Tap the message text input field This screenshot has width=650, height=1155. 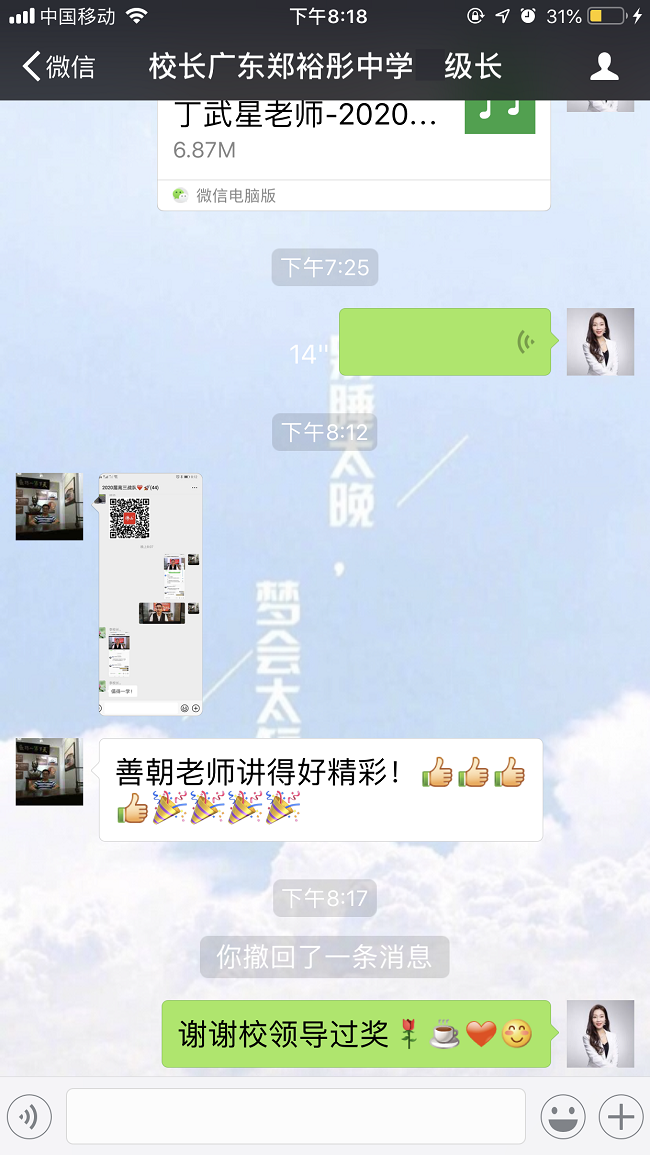click(x=295, y=1116)
